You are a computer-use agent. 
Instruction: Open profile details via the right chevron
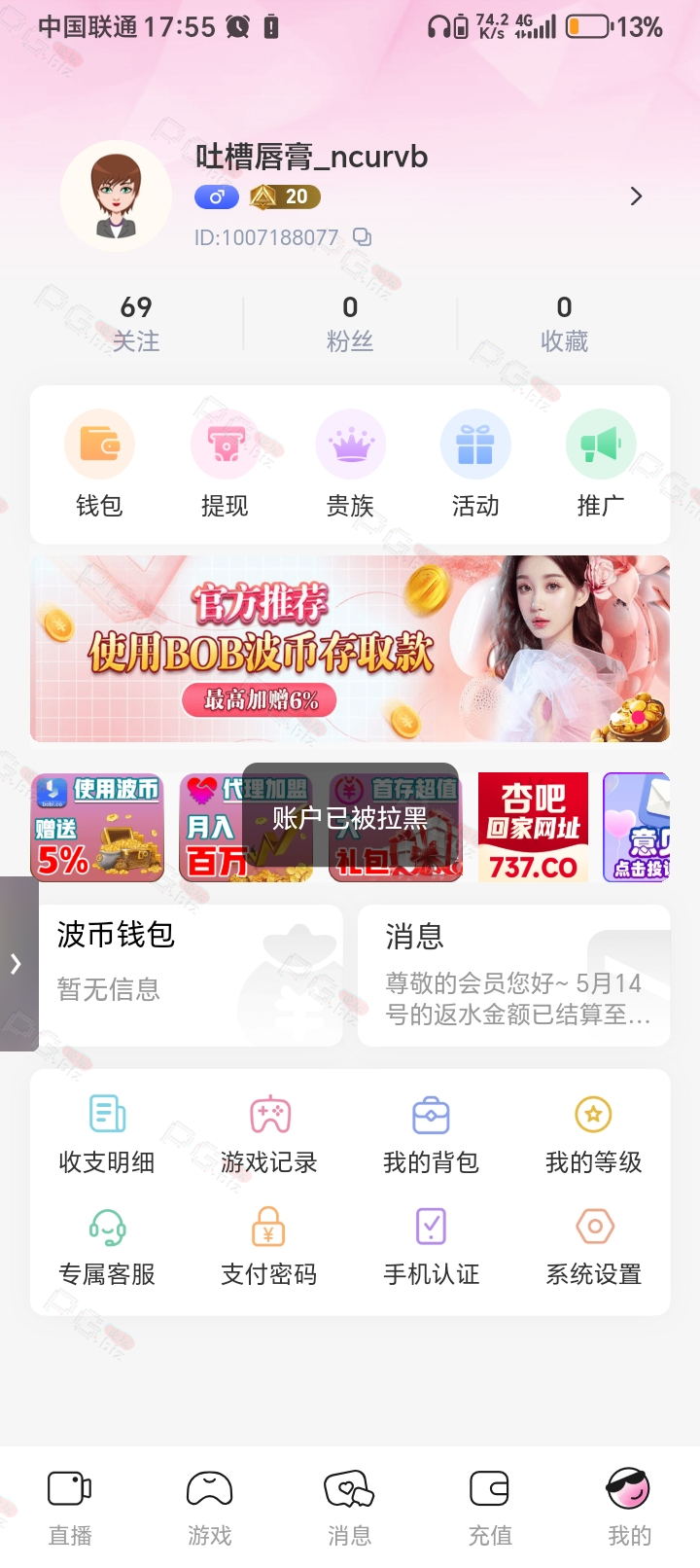[636, 196]
